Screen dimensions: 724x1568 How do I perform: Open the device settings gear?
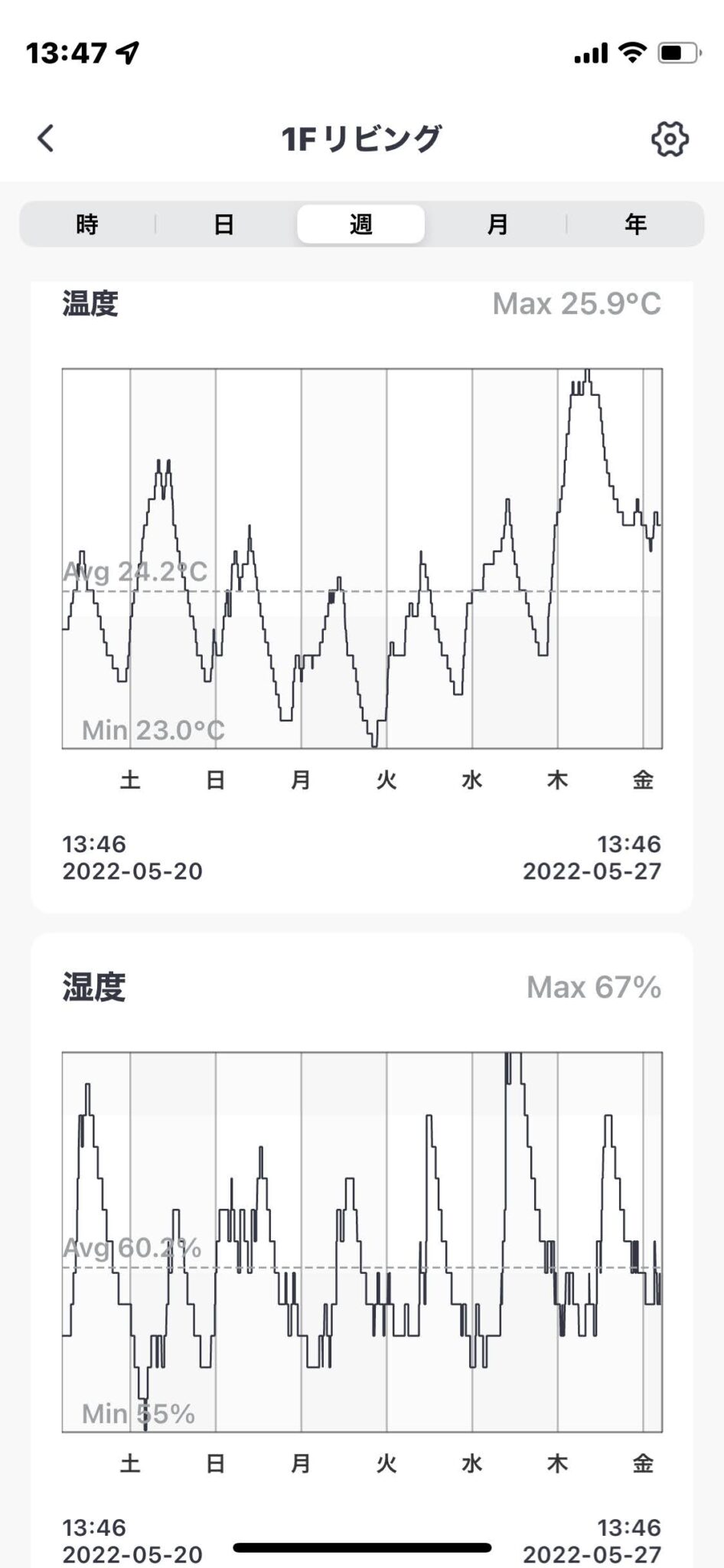(670, 139)
